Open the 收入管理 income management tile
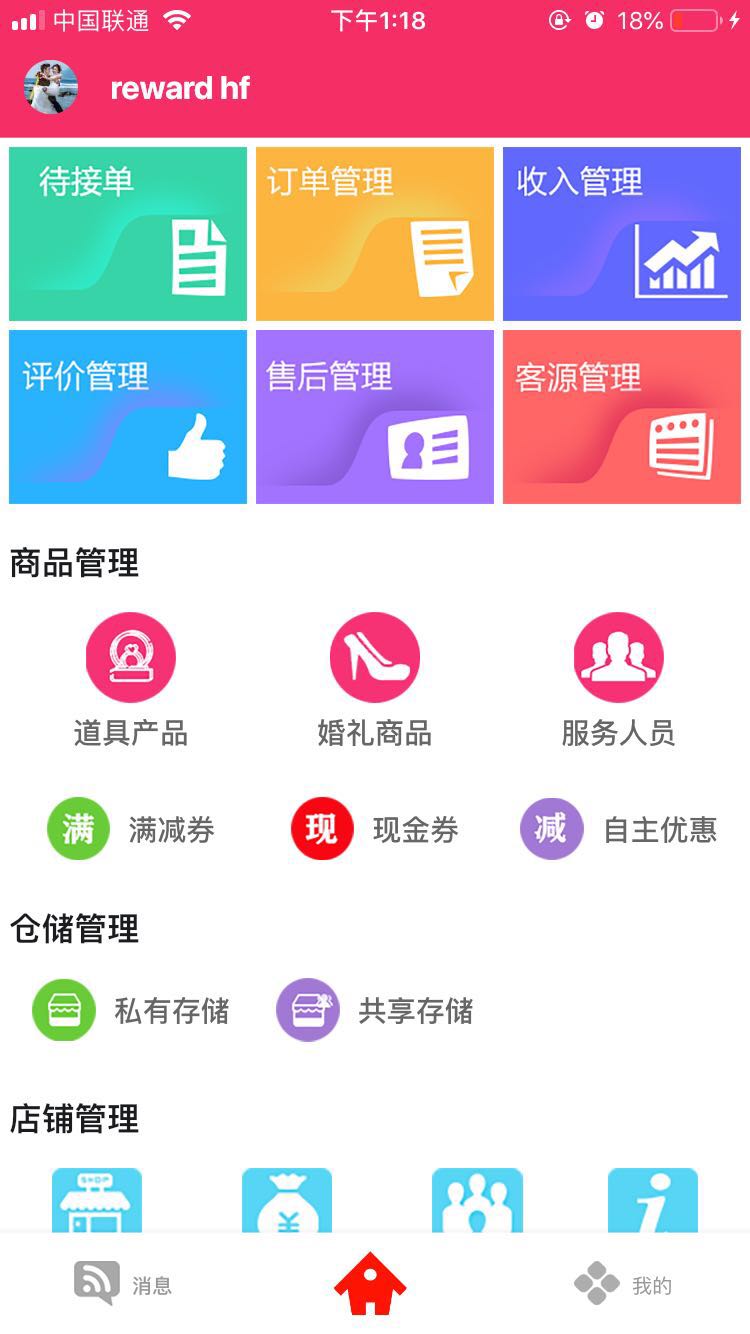Image resolution: width=750 pixels, height=1334 pixels. pos(621,234)
